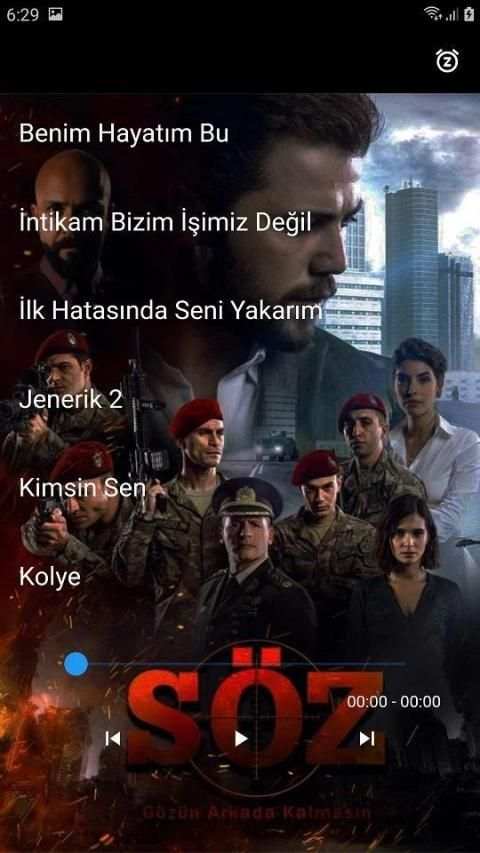The width and height of the screenshot is (480, 853).
Task: Open the sleep timer icon
Action: coord(447,60)
